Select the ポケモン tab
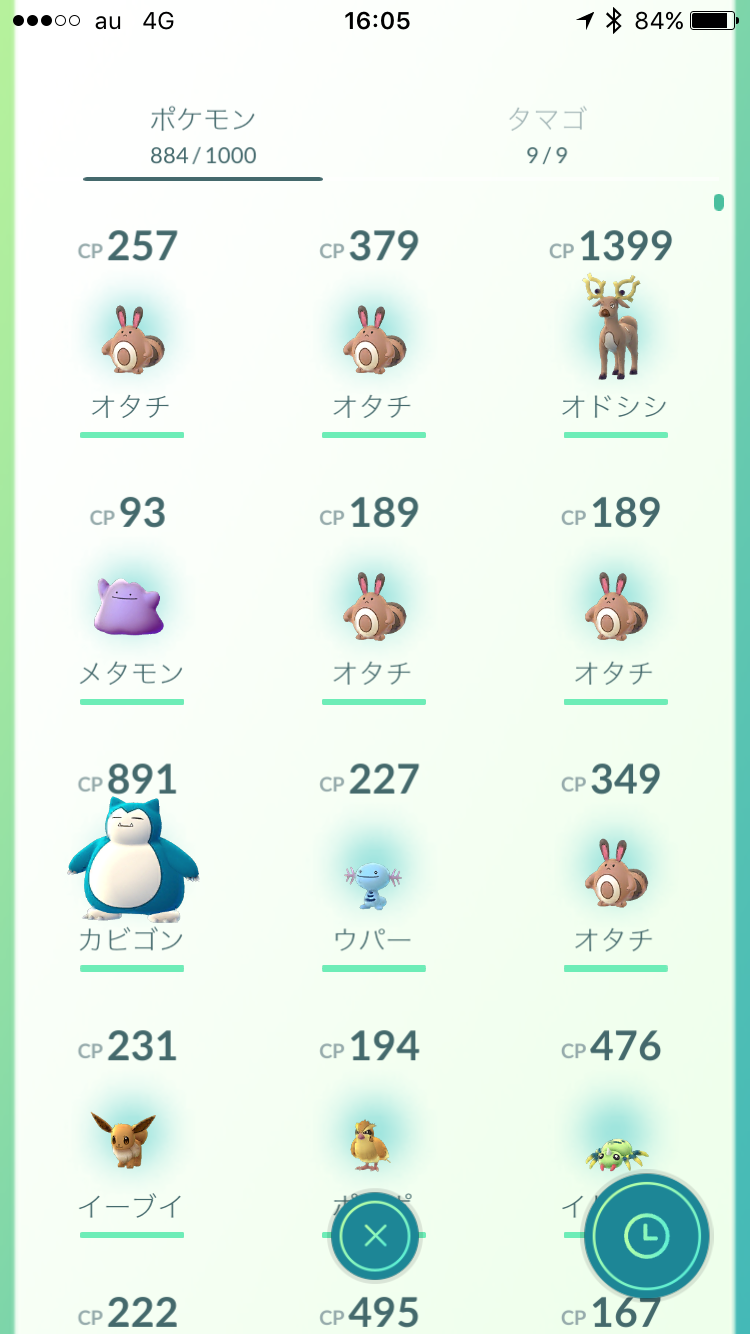 (x=203, y=136)
